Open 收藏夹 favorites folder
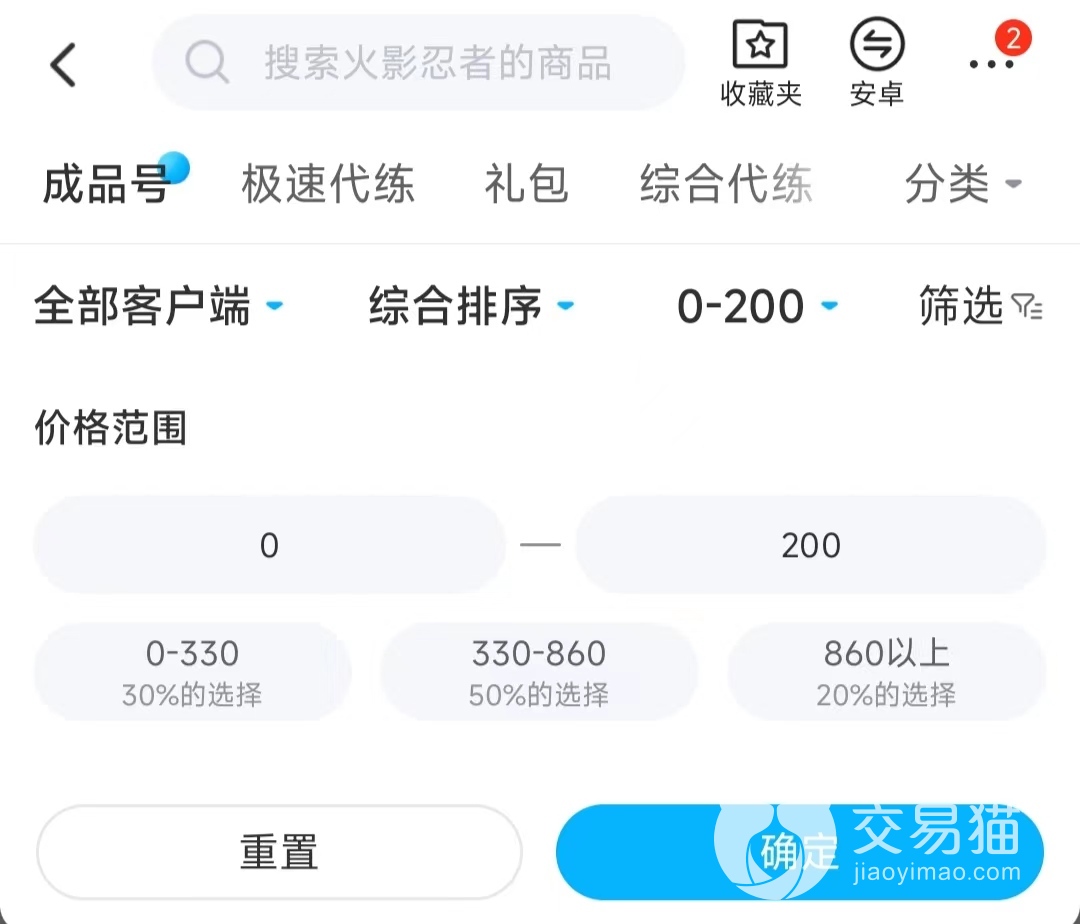 coord(761,63)
